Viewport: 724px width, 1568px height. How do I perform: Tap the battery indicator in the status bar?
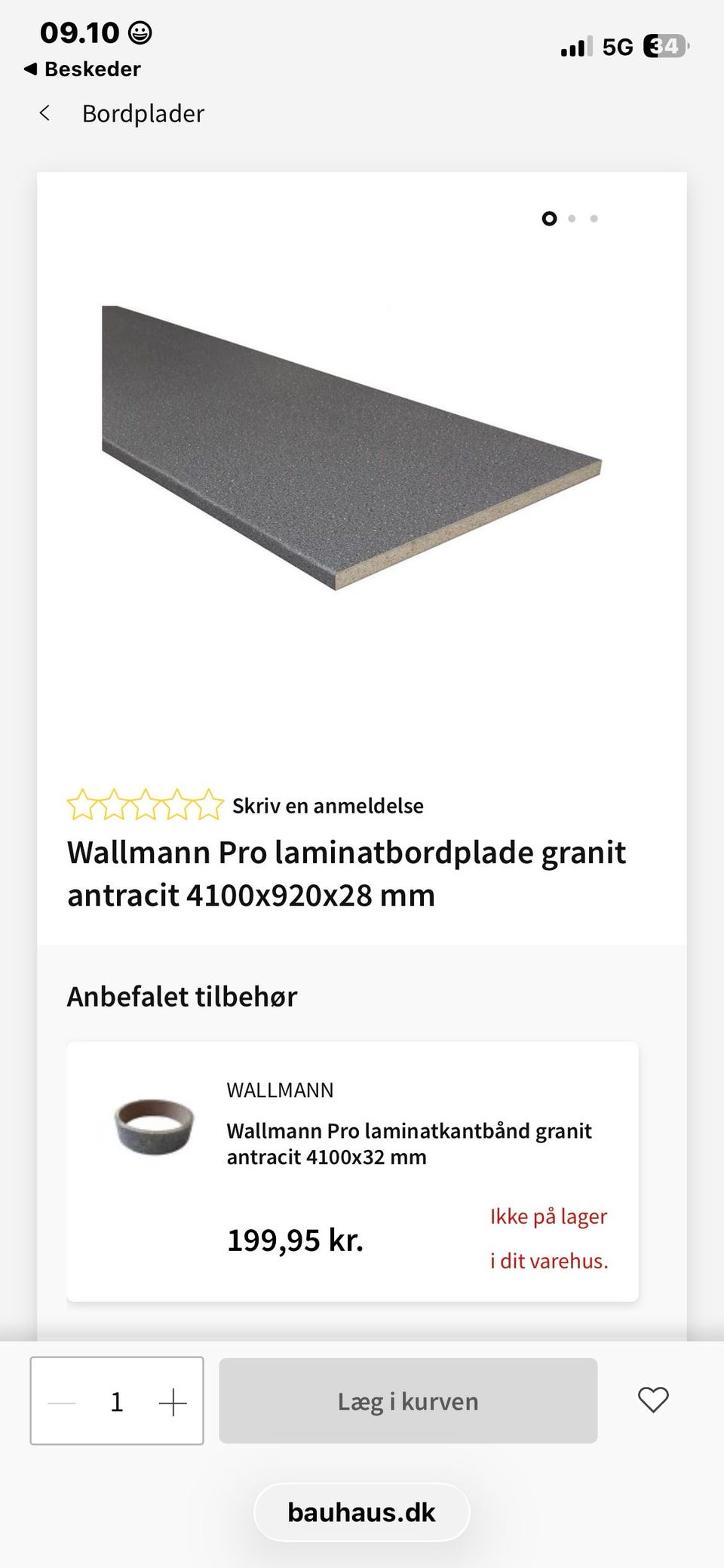click(664, 47)
